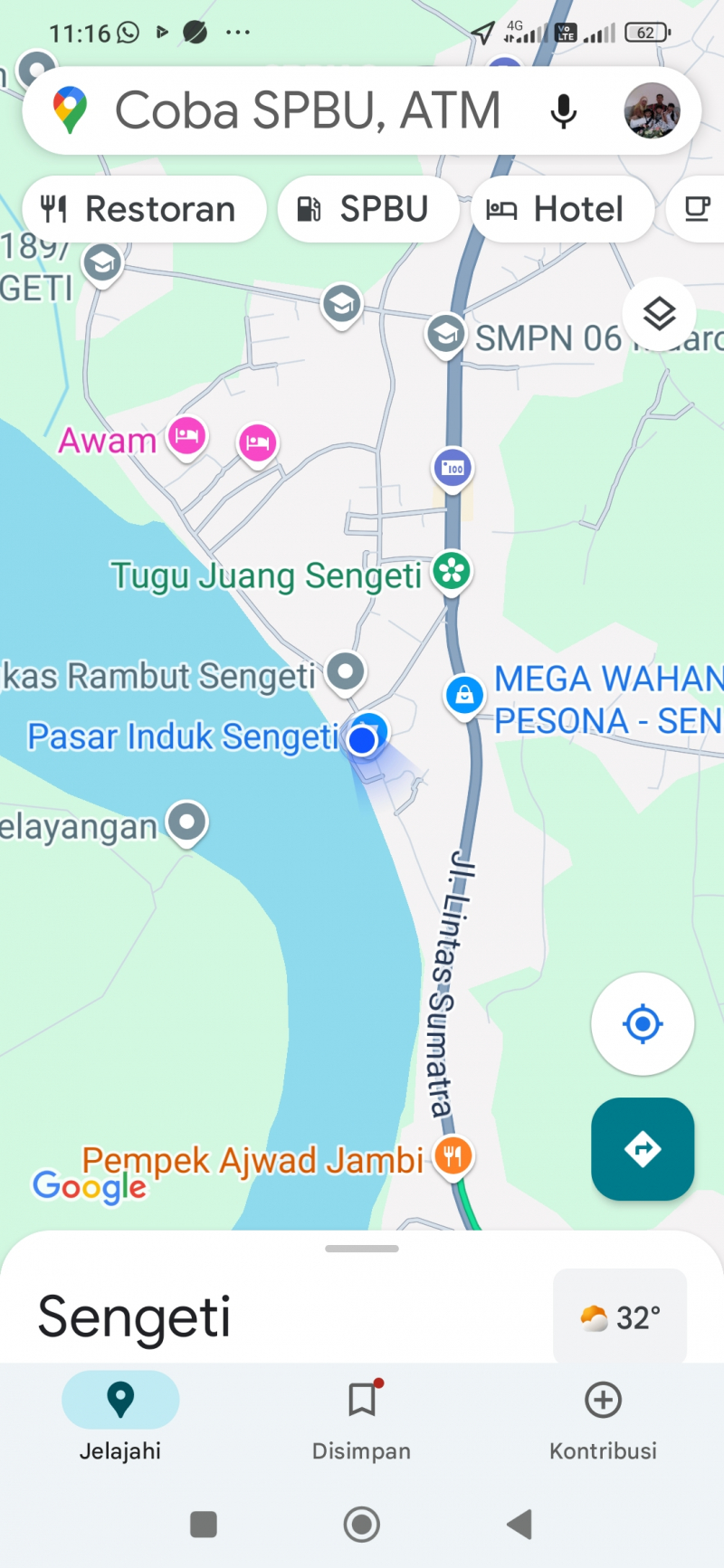The width and height of the screenshot is (724, 1568).
Task: Open the map layers selector
Action: pyautogui.click(x=660, y=314)
